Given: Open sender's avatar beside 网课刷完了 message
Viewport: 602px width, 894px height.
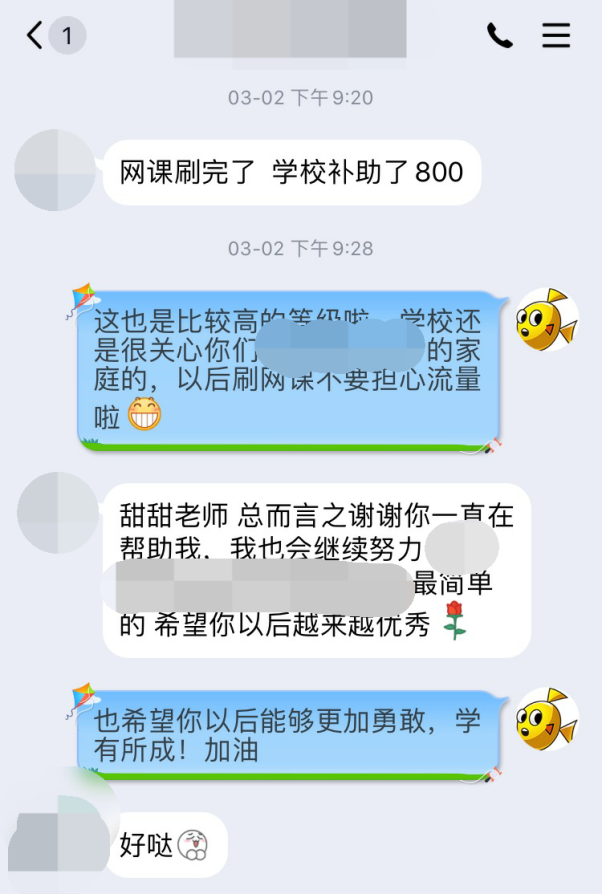Looking at the screenshot, I should click(x=55, y=171).
